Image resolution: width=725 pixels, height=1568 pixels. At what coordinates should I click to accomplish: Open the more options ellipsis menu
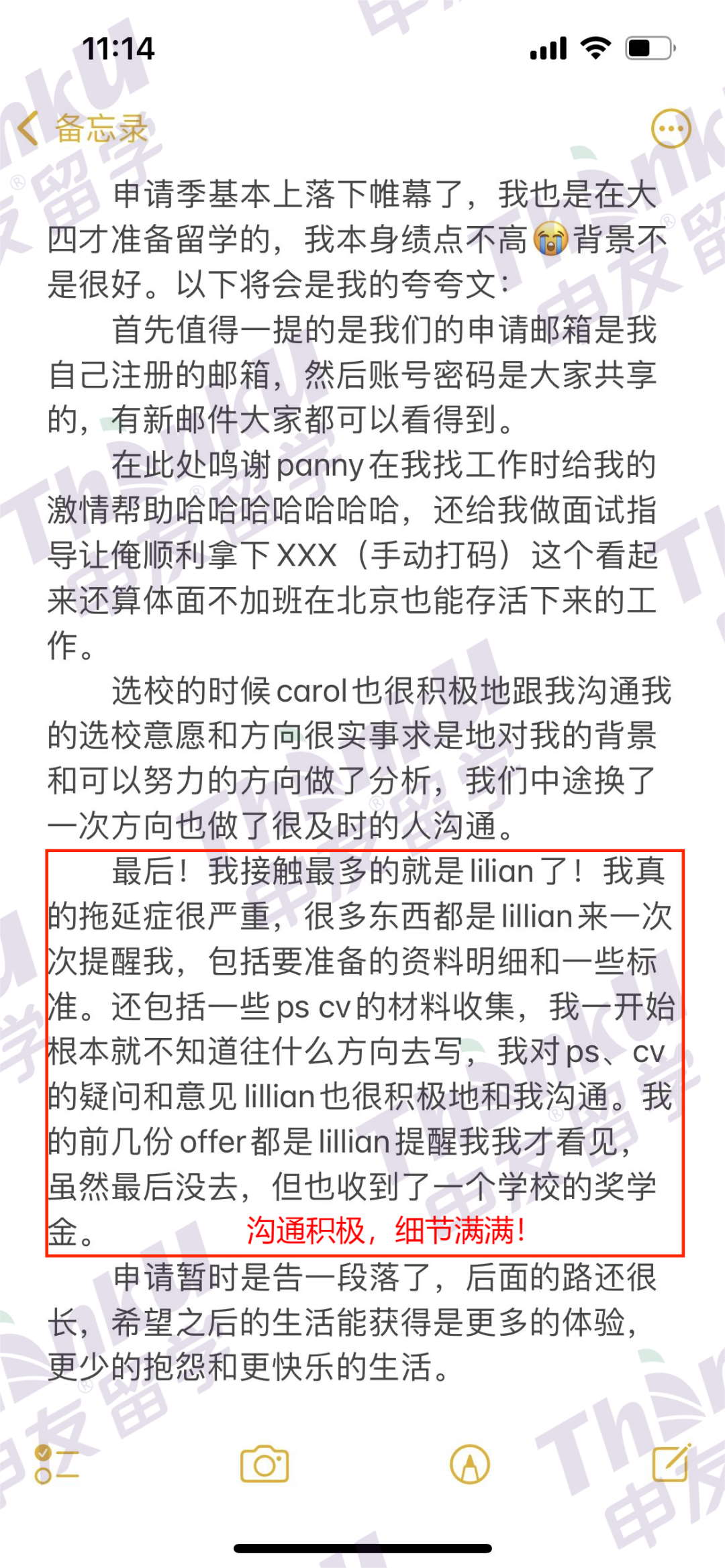pos(671,128)
